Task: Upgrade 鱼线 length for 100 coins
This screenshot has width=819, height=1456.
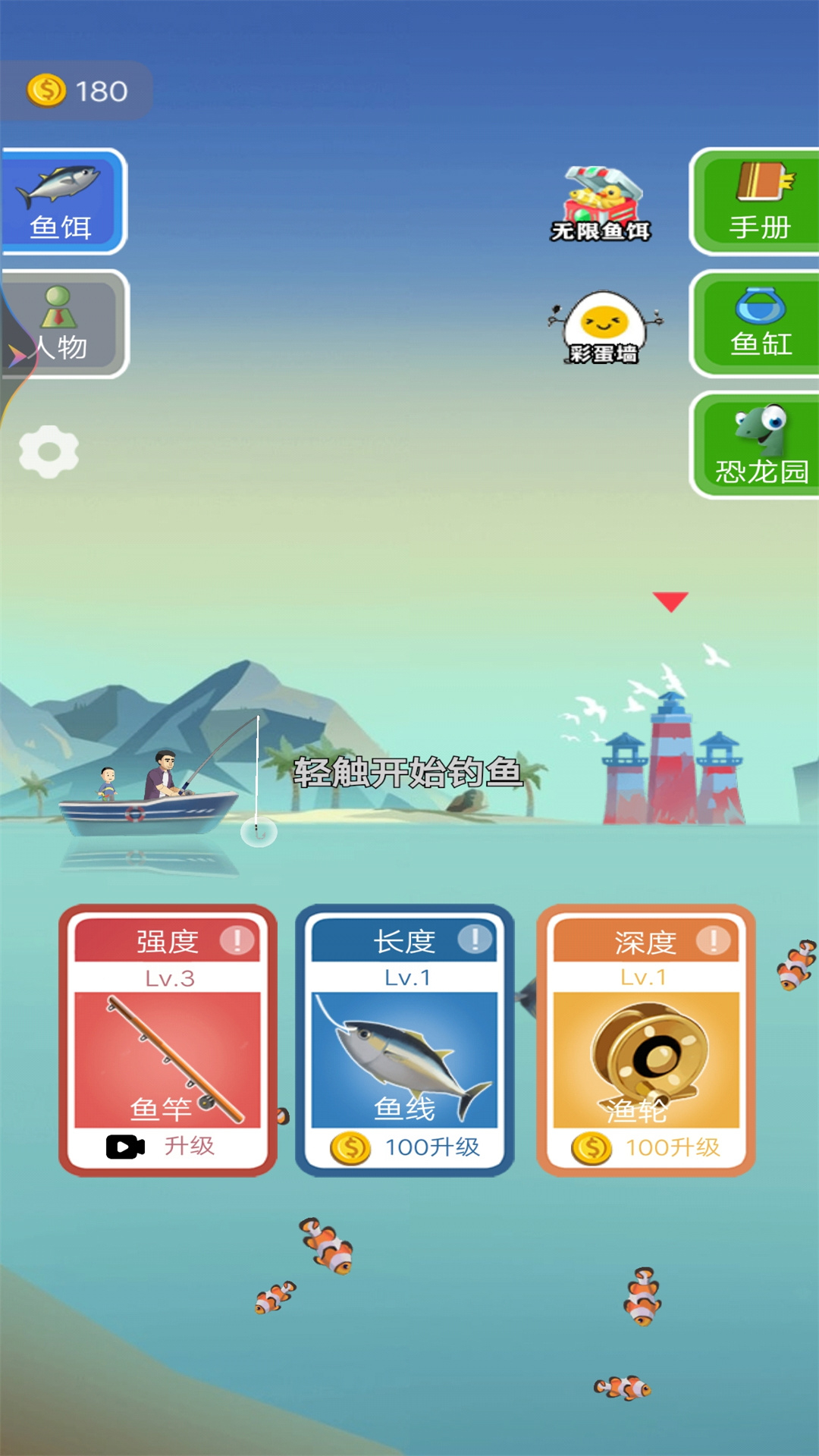Action: pyautogui.click(x=405, y=1147)
